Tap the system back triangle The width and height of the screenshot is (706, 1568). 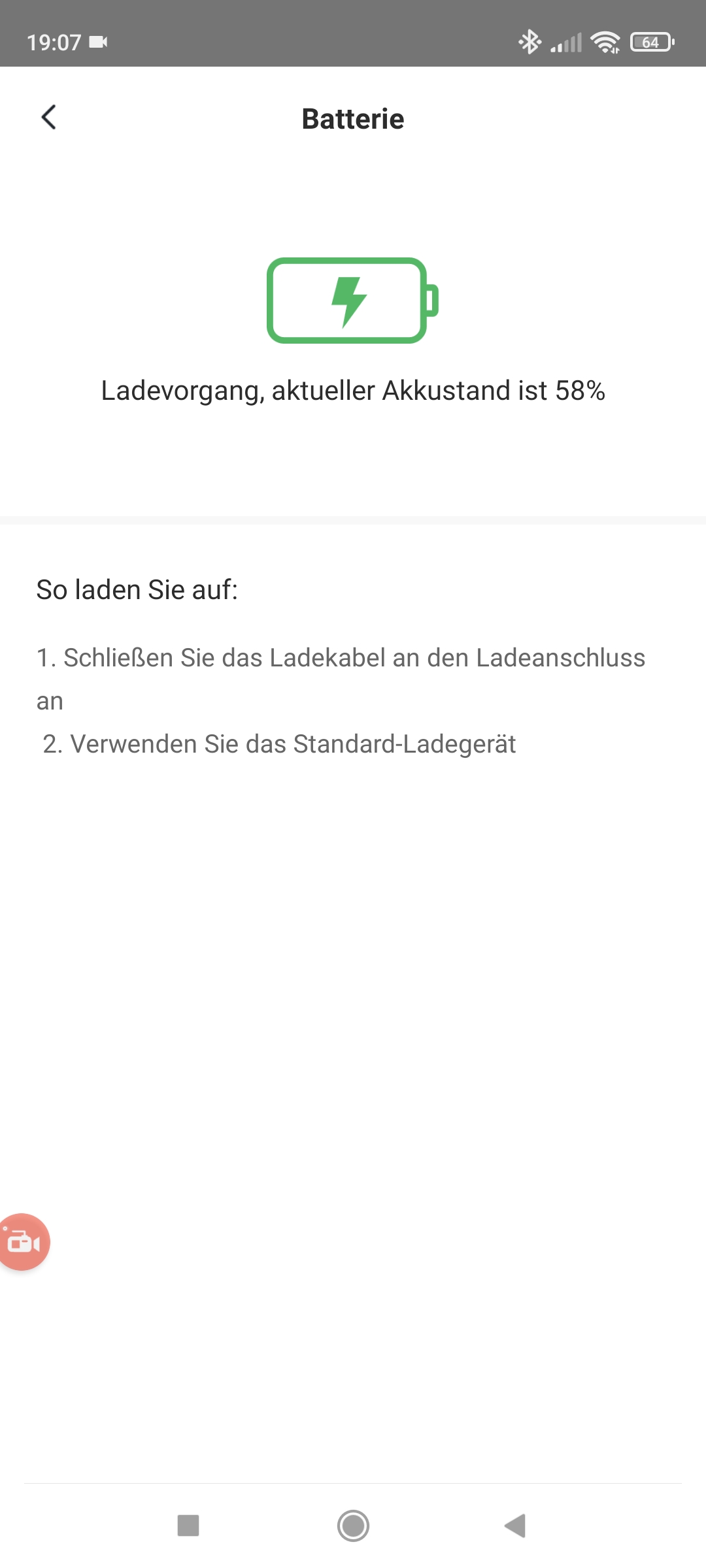pyautogui.click(x=516, y=1526)
